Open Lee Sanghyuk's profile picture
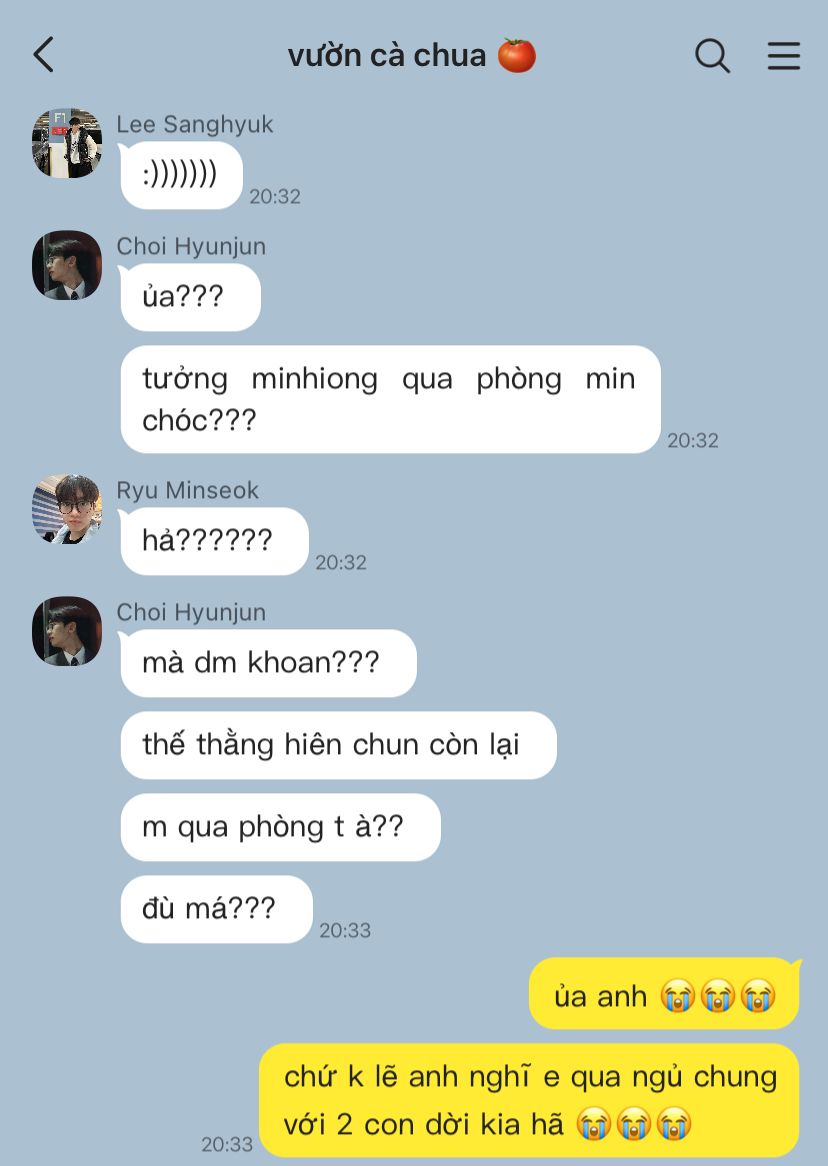The image size is (828, 1166). click(67, 143)
